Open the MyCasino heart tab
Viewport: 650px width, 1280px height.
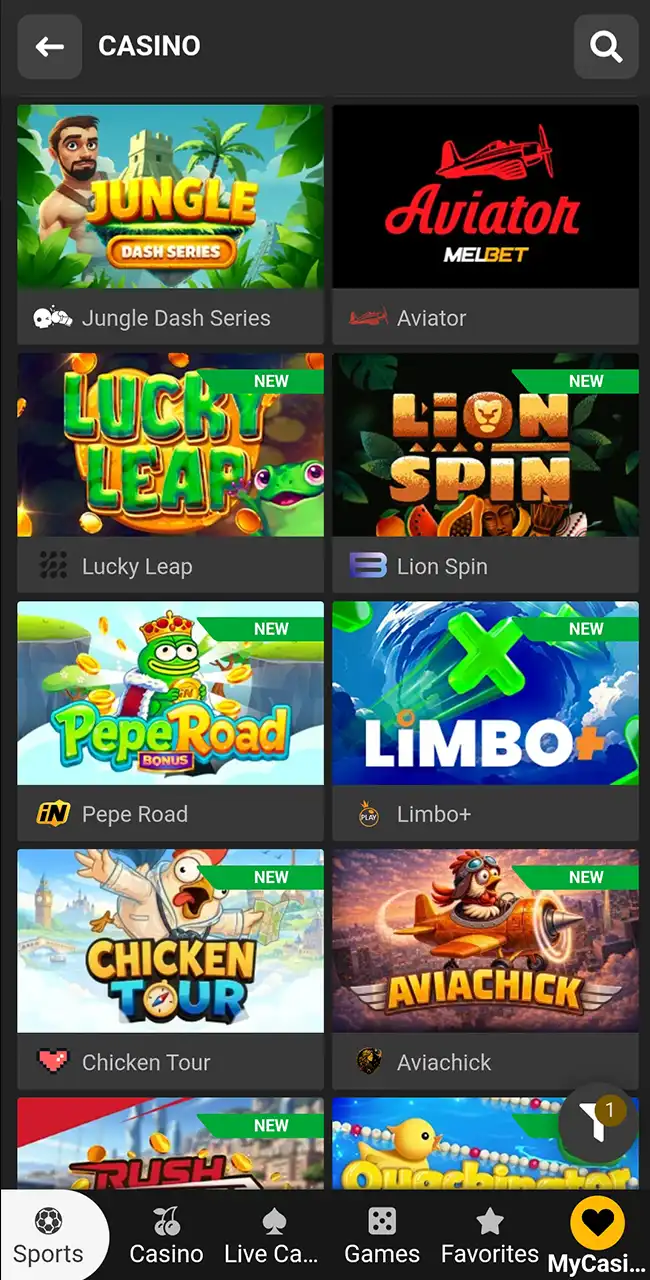tap(597, 1238)
